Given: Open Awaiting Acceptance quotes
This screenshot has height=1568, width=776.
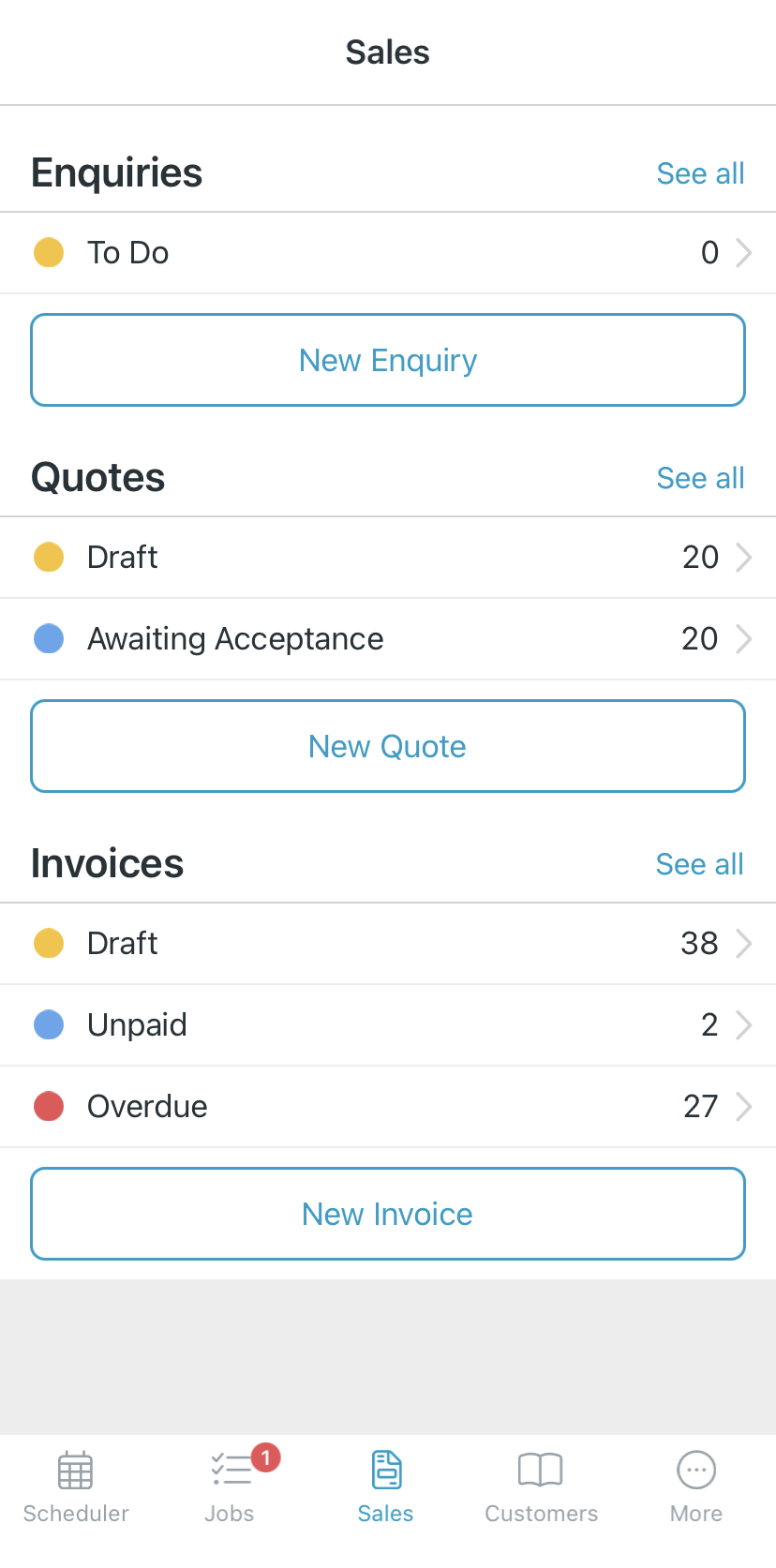Looking at the screenshot, I should click(x=388, y=639).
